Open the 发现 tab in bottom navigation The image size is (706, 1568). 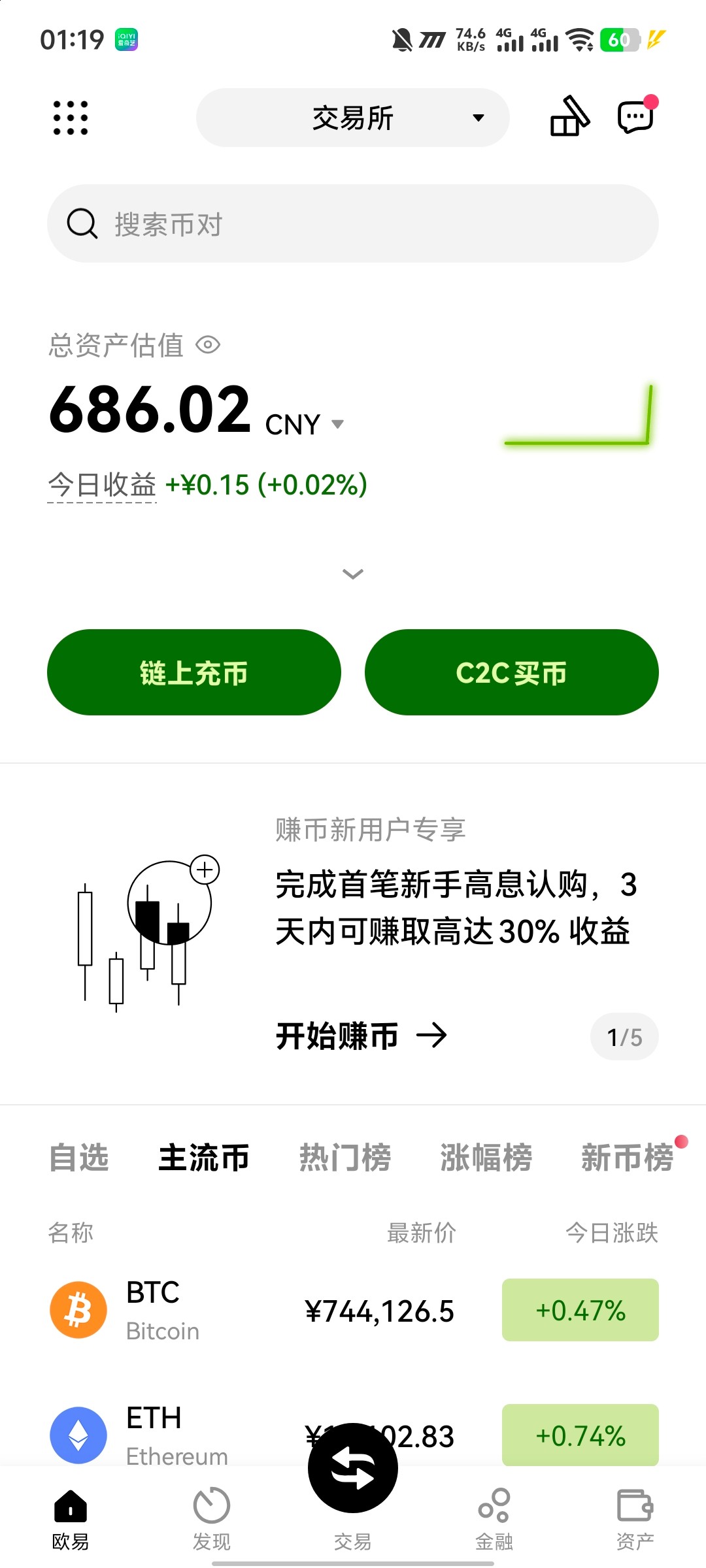coord(212,1519)
